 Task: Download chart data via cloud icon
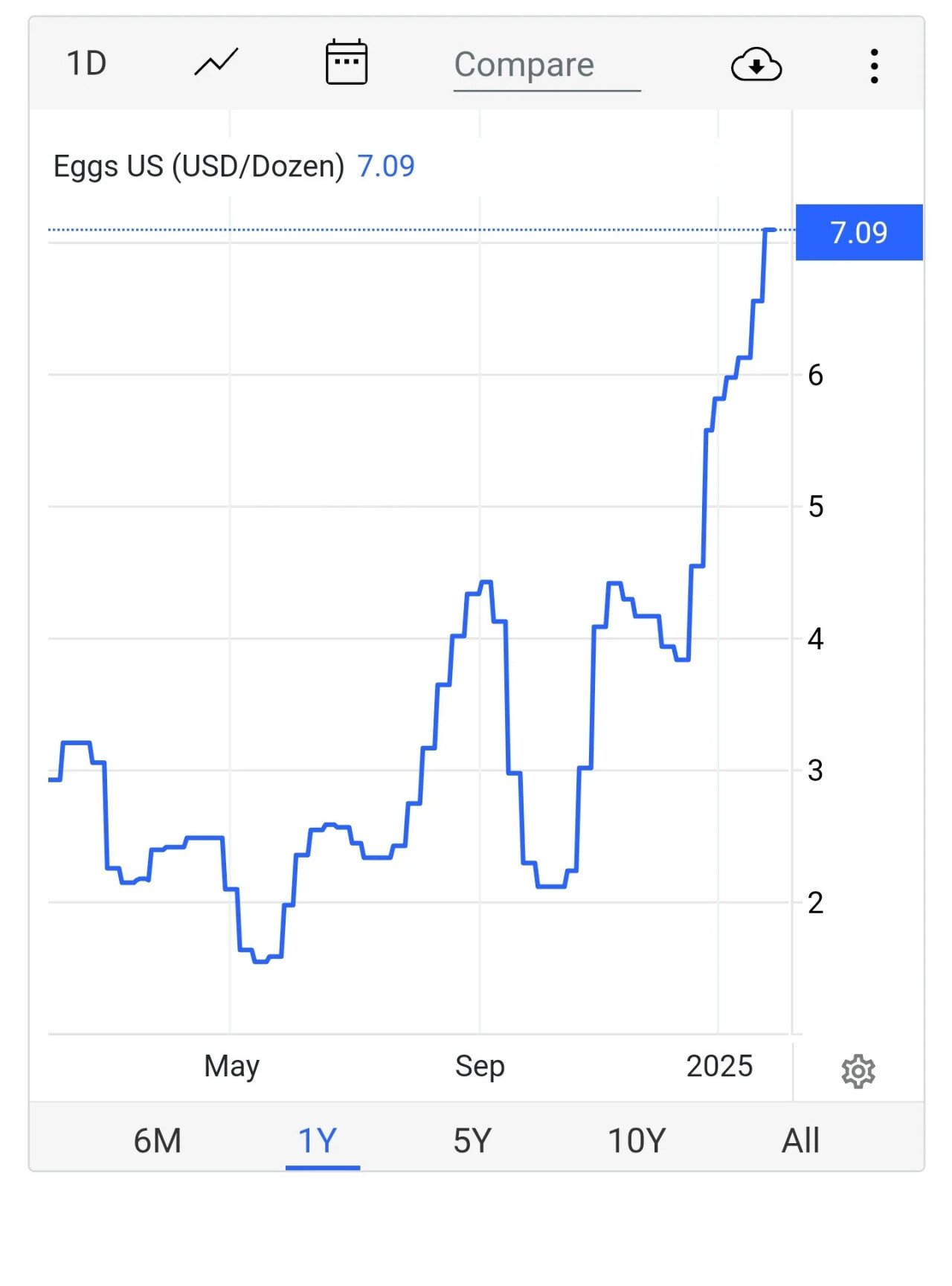pos(756,65)
